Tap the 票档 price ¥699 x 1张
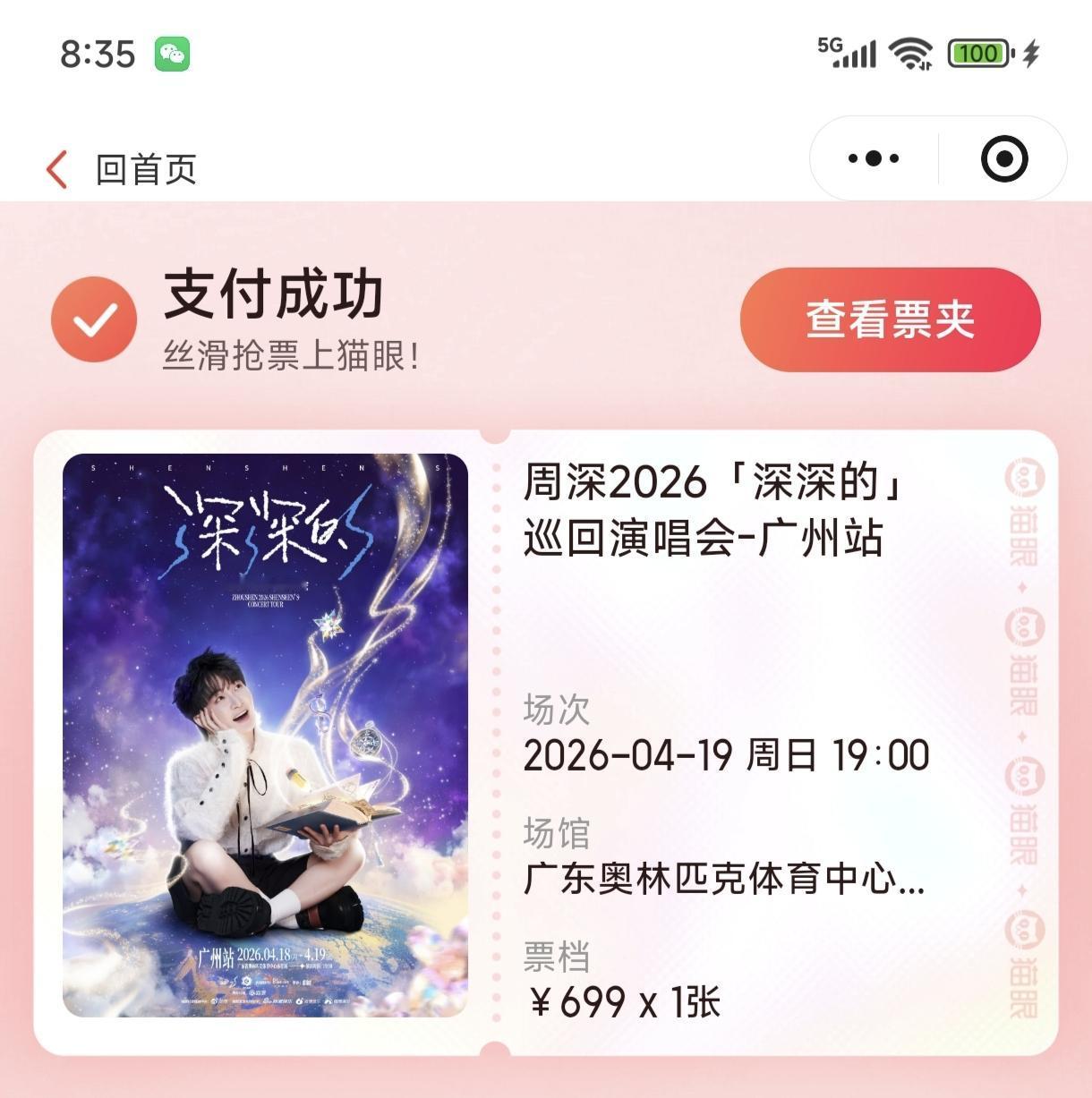The height and width of the screenshot is (1098, 1092). click(622, 1002)
